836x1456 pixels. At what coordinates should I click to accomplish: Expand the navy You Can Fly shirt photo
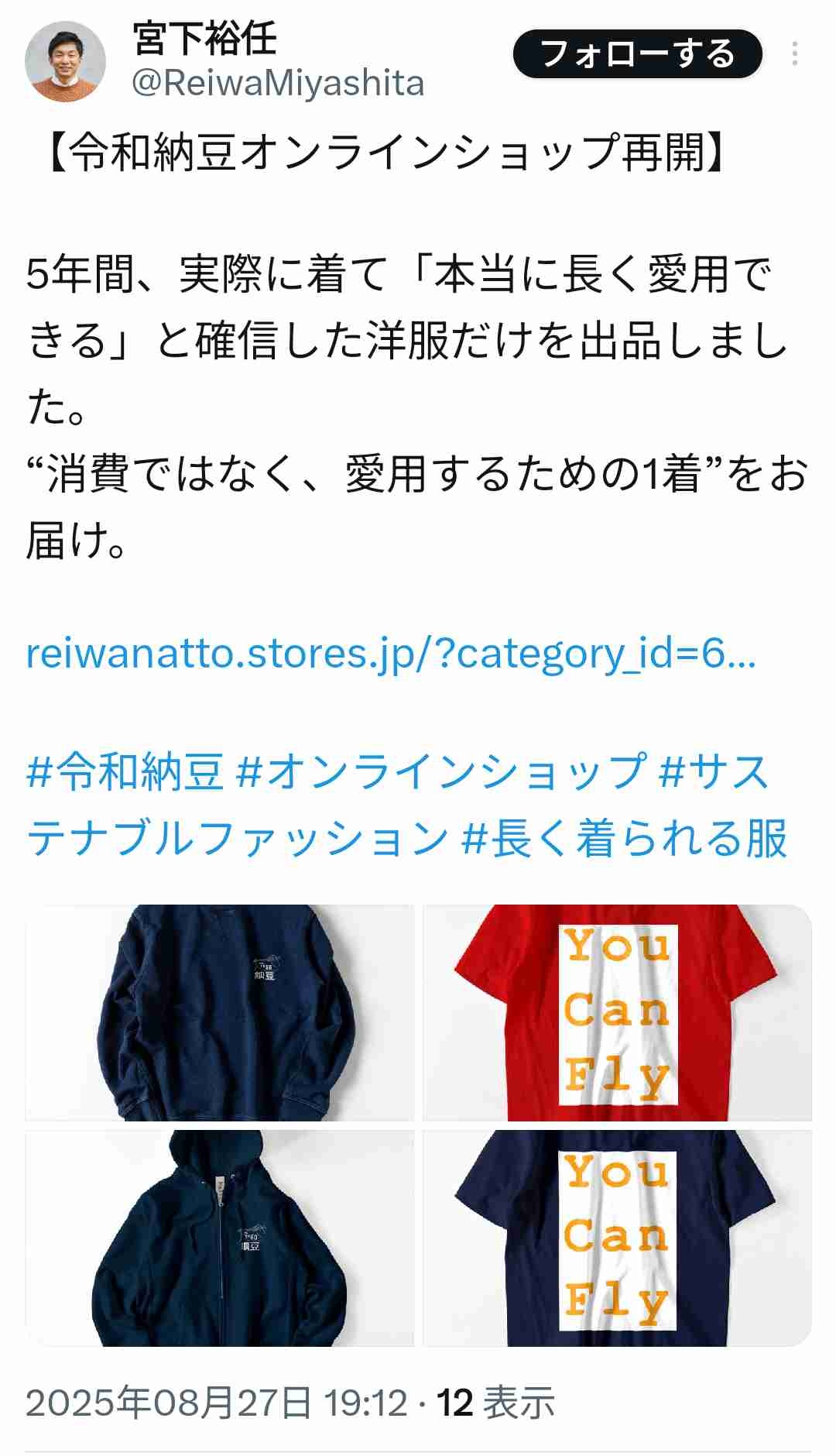point(617,1238)
